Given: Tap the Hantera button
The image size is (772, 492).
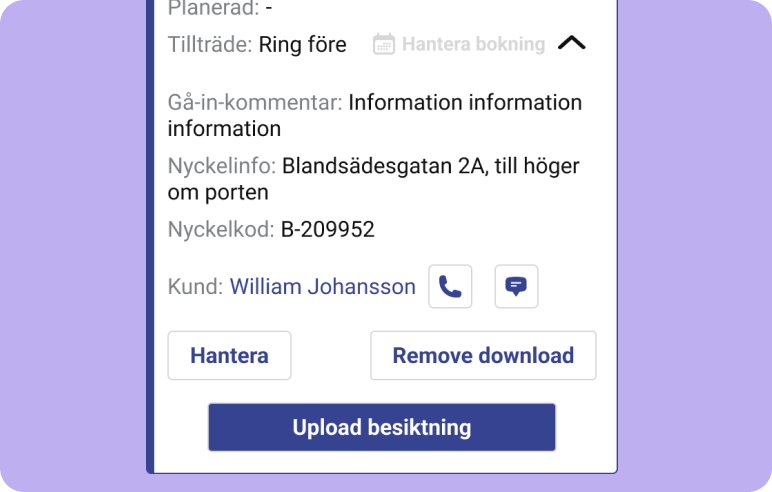Looking at the screenshot, I should tap(229, 355).
